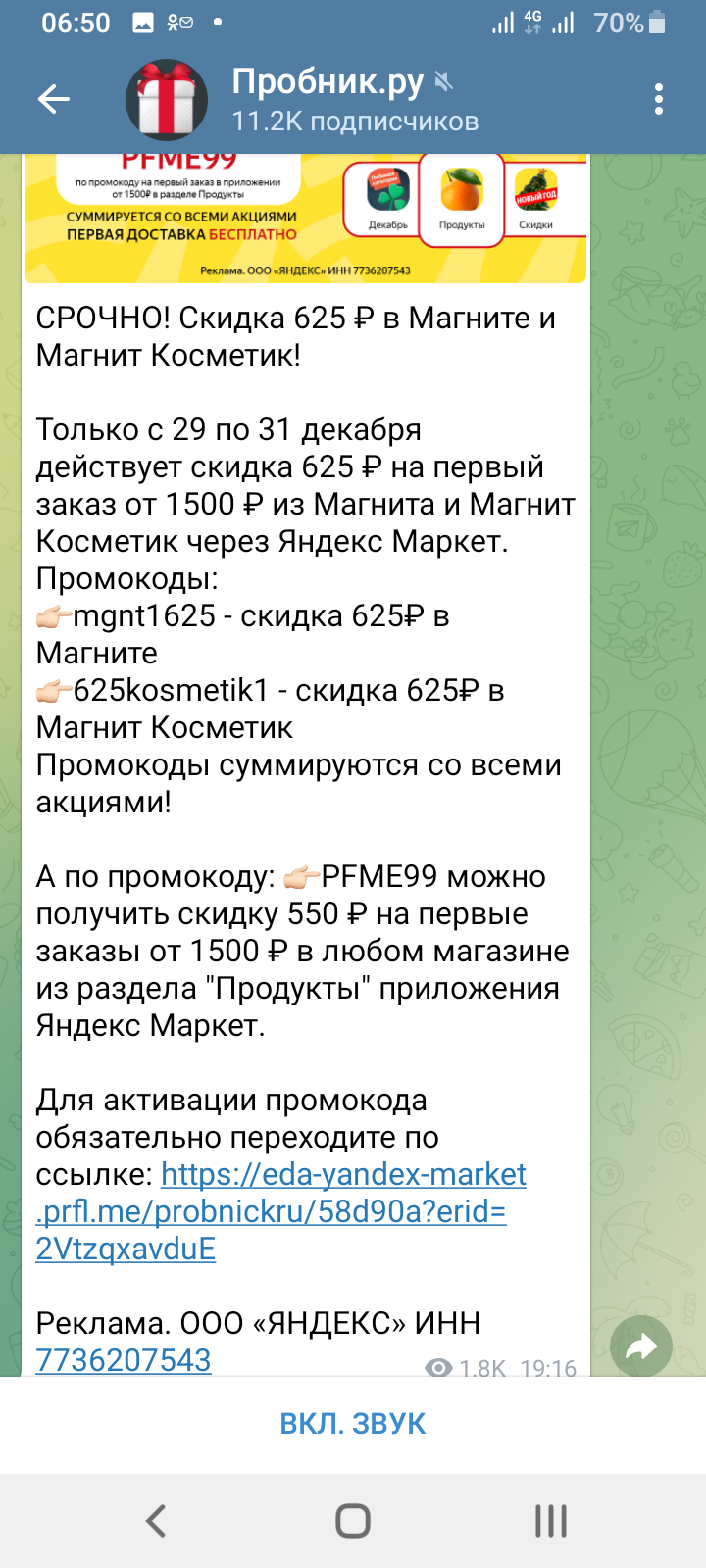The height and width of the screenshot is (1568, 706).
Task: Tap the linked number 7736207543
Action: (x=124, y=1360)
